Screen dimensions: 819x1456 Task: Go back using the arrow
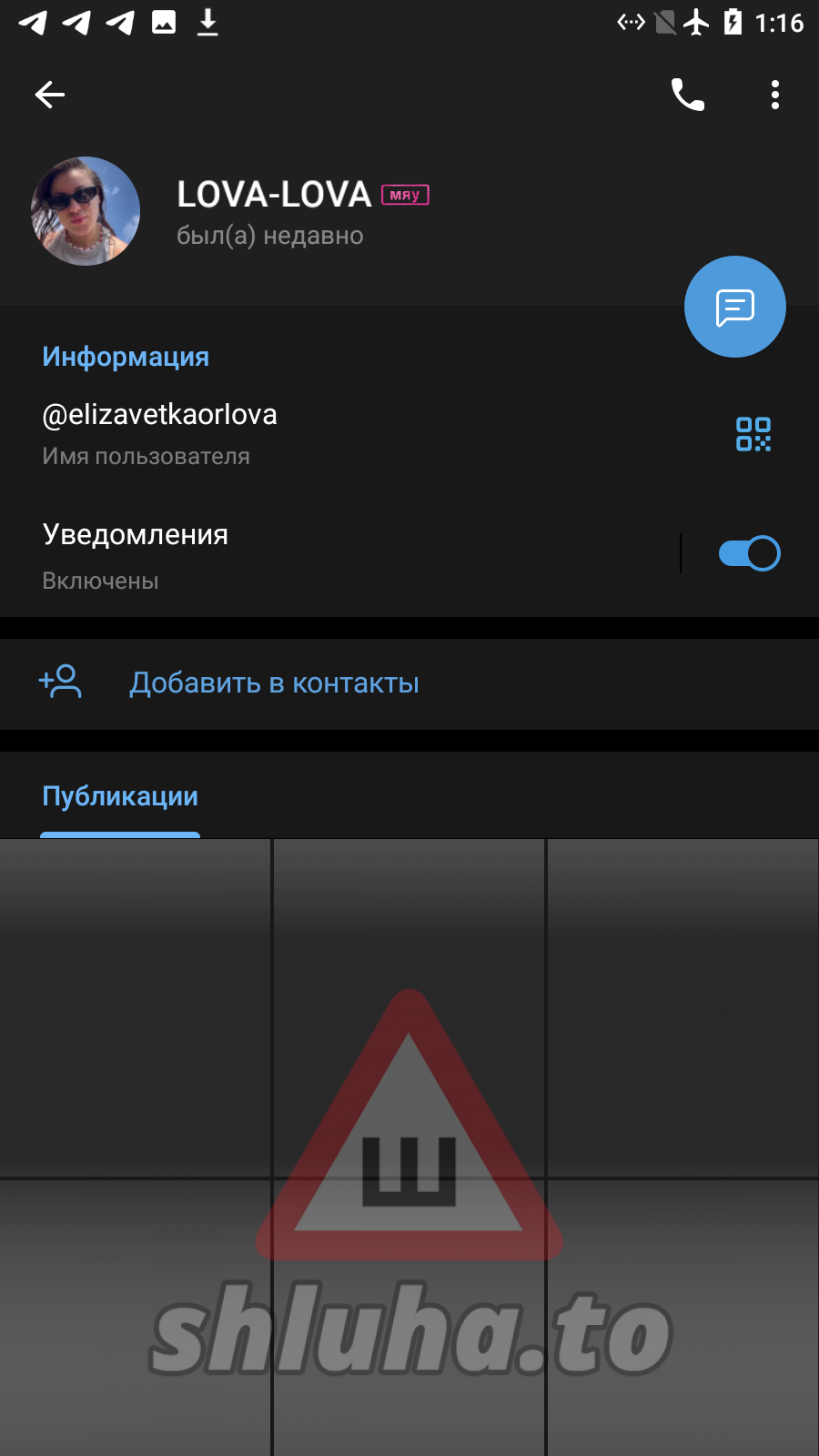(x=50, y=95)
